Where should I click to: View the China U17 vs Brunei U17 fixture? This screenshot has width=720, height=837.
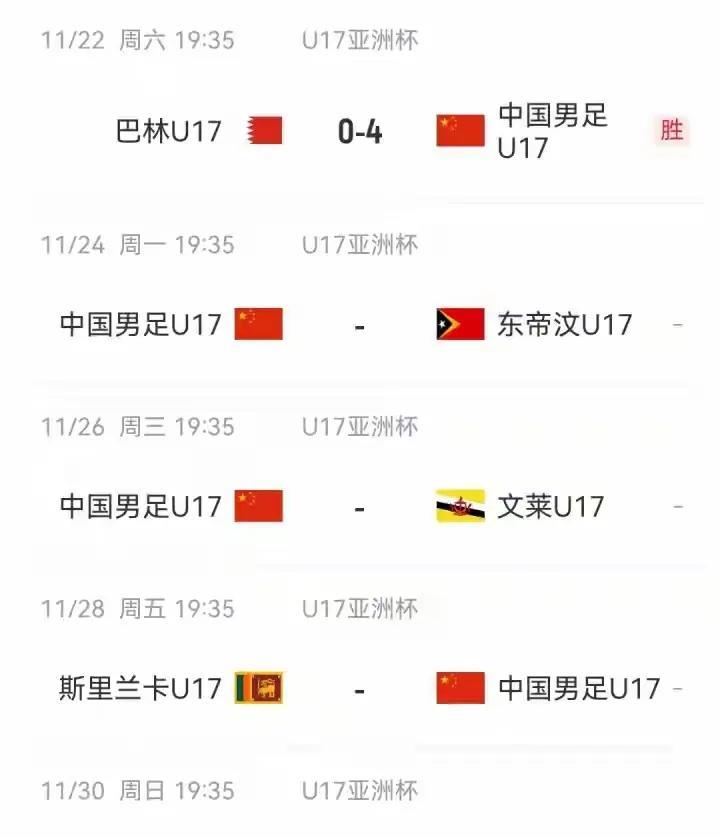(360, 507)
